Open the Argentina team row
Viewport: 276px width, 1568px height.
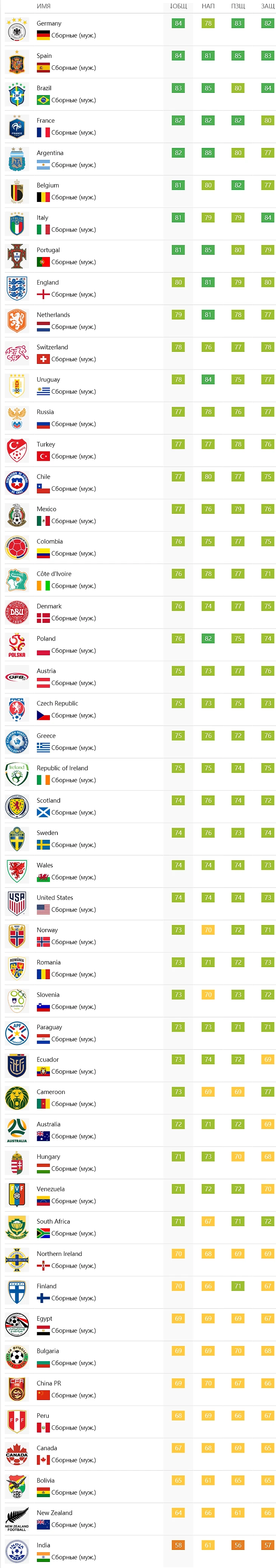tap(50, 153)
